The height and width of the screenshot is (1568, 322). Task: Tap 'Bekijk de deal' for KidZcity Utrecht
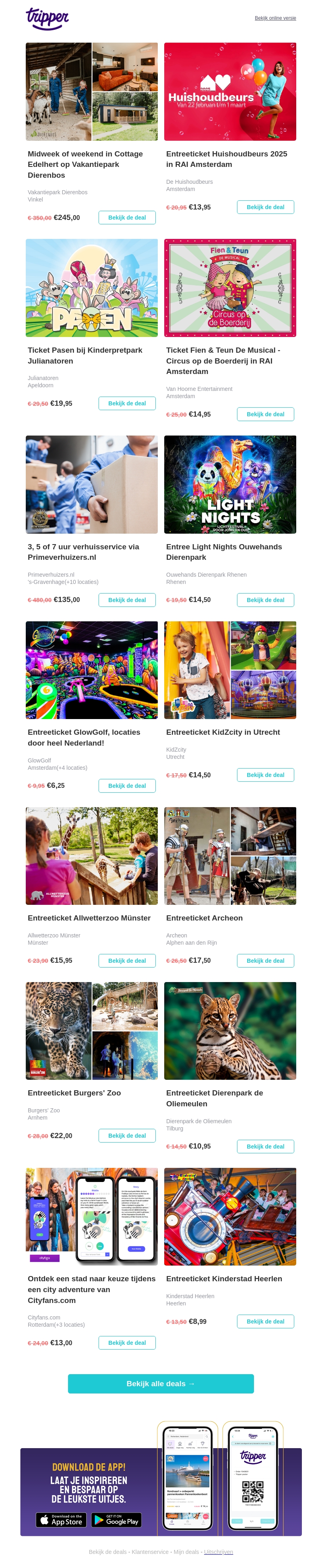(265, 775)
